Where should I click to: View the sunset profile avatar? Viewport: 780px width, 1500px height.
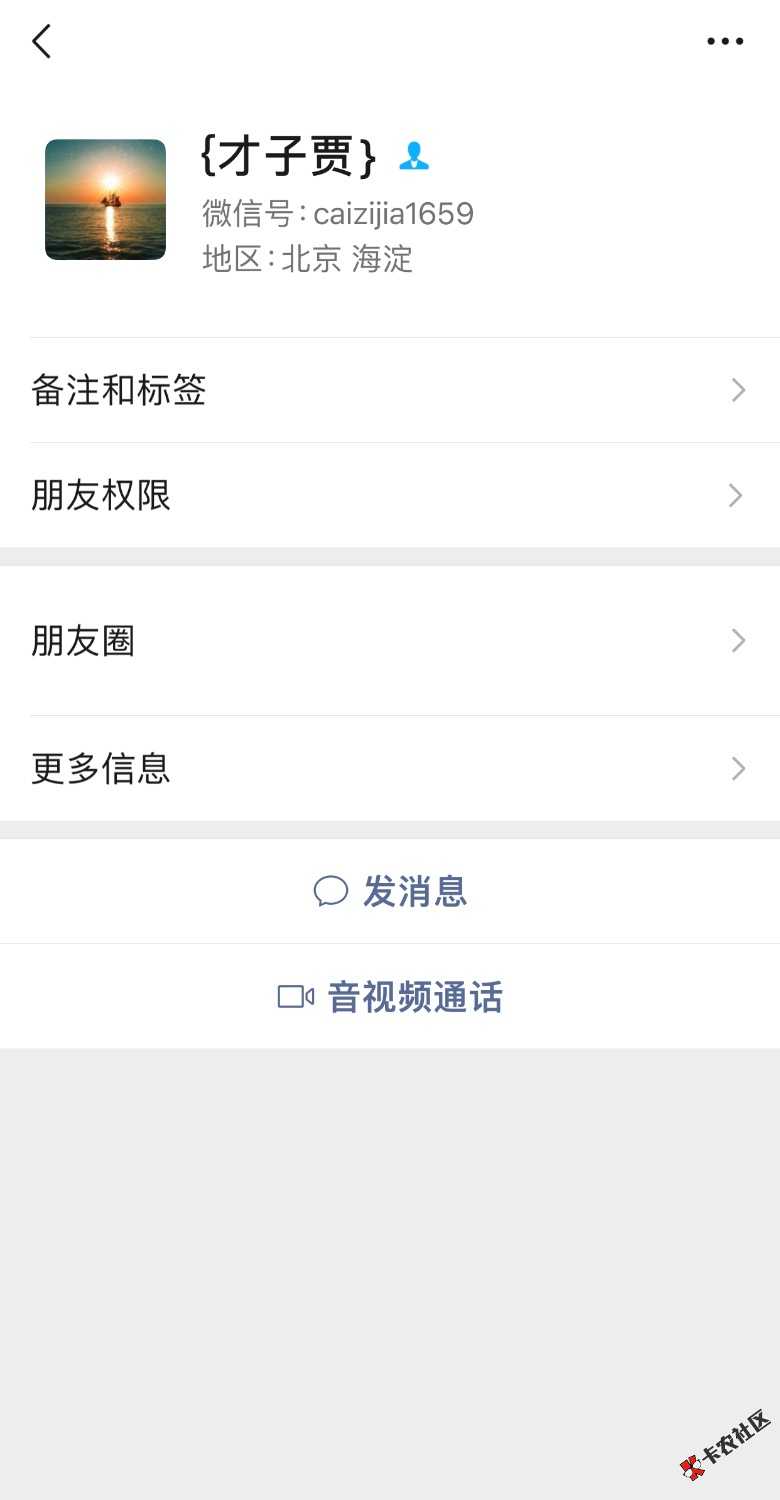[x=105, y=199]
